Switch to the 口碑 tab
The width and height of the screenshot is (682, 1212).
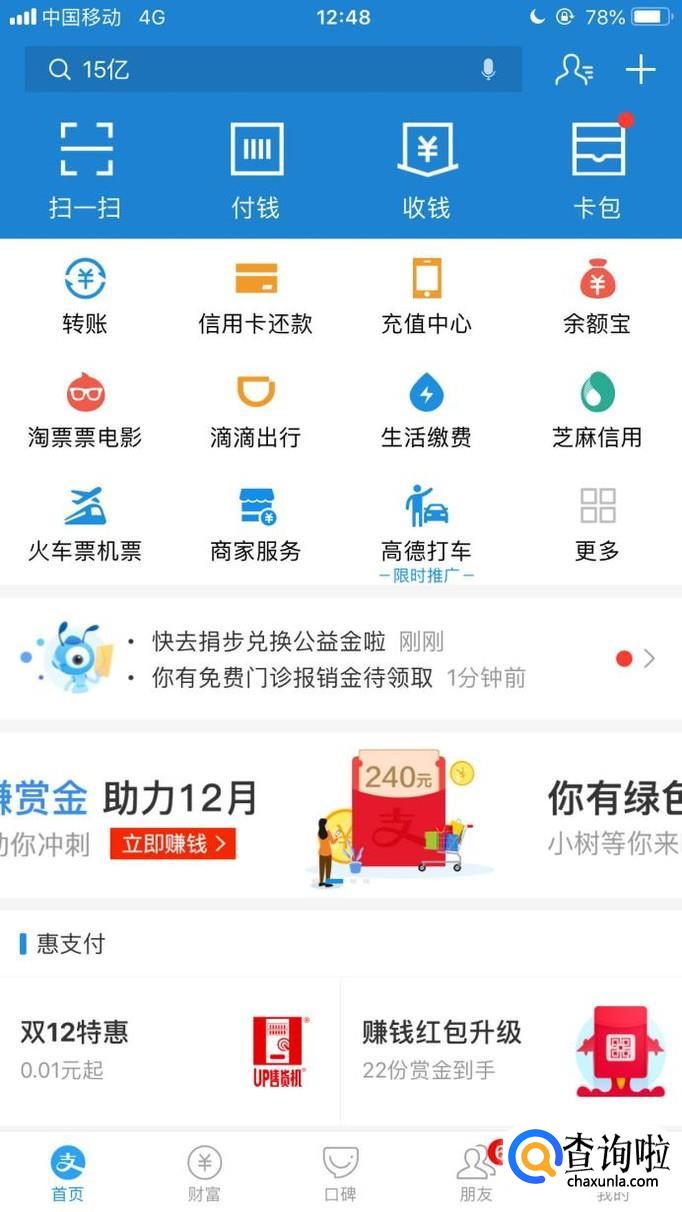click(x=340, y=1173)
